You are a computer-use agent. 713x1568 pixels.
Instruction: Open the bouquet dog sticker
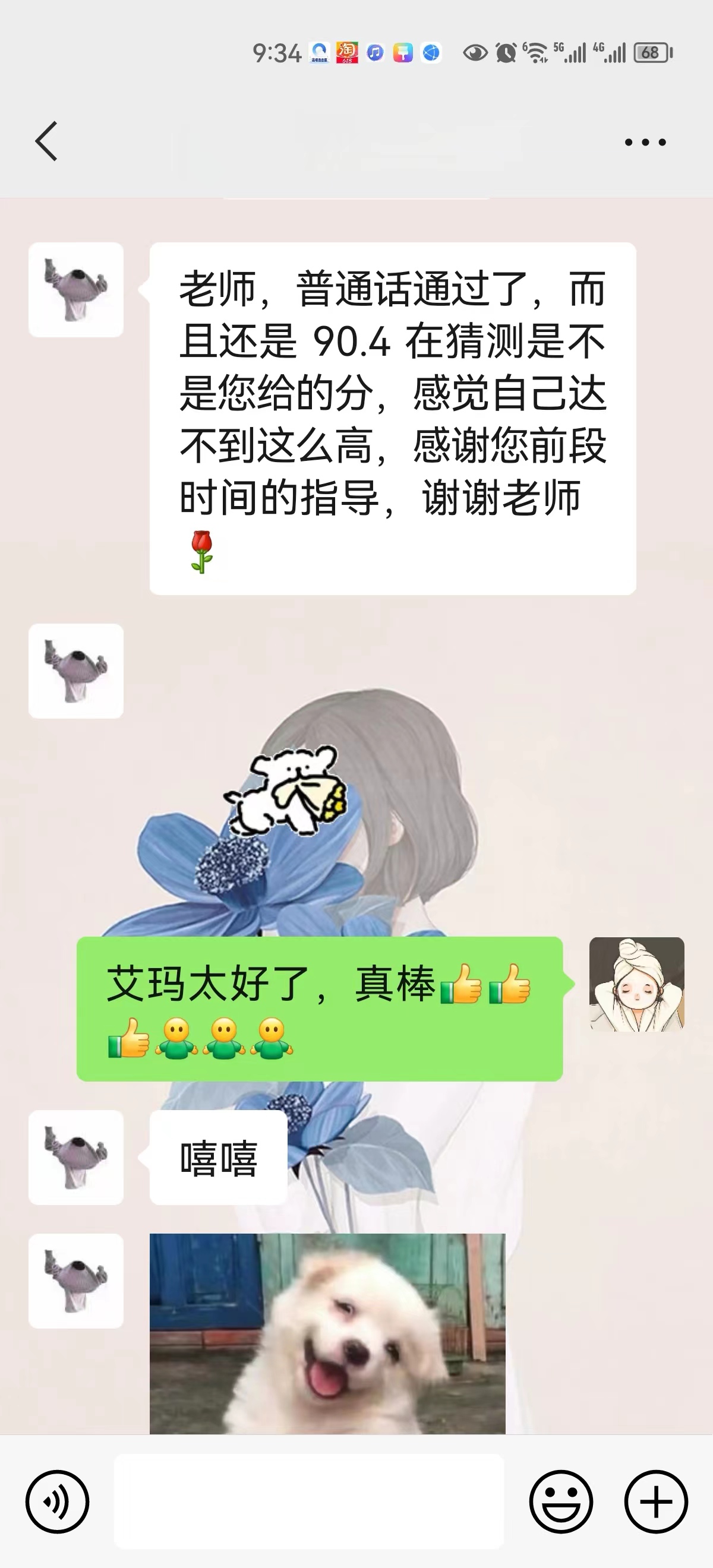[286, 790]
